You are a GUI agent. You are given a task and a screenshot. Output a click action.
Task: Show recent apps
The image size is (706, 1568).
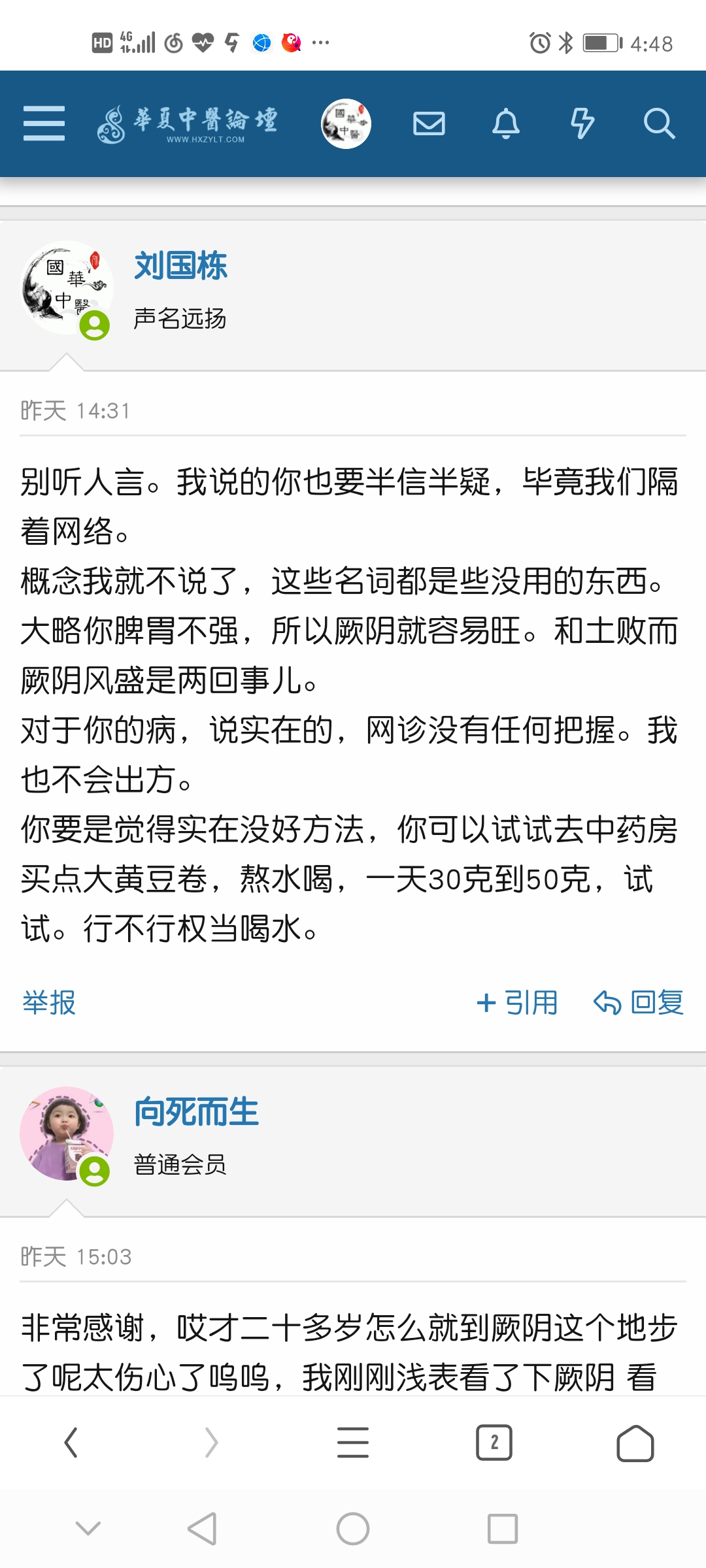503,1529
